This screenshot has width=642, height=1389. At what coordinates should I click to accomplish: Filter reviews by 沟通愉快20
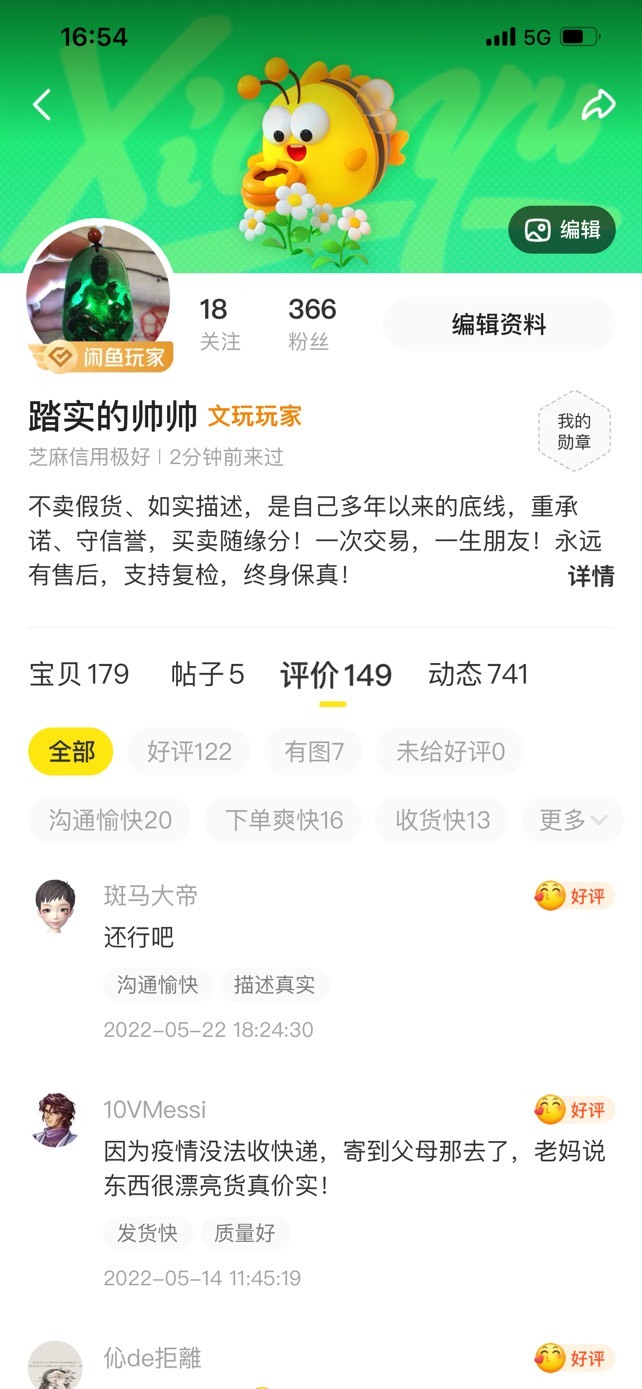[110, 820]
